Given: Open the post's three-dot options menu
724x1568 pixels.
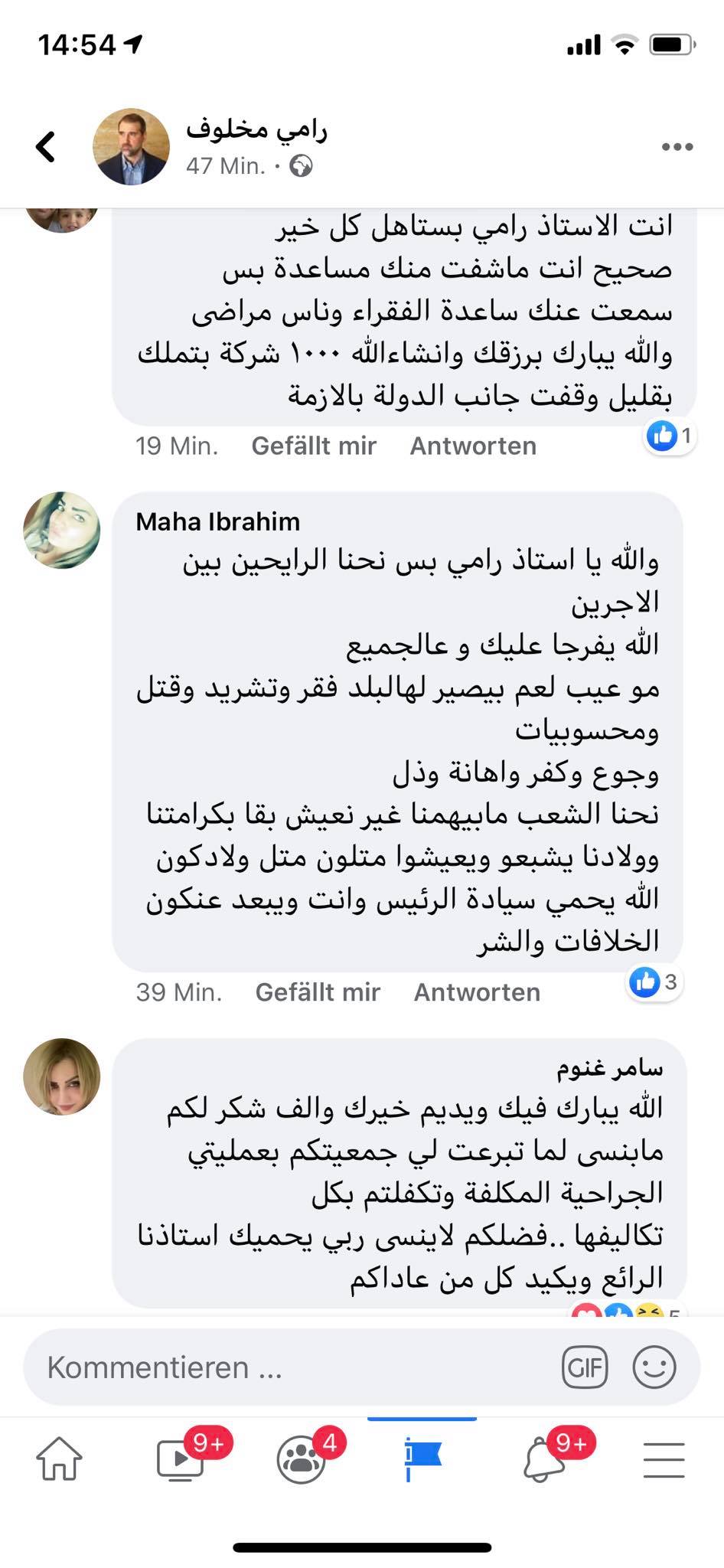Looking at the screenshot, I should click(x=677, y=147).
